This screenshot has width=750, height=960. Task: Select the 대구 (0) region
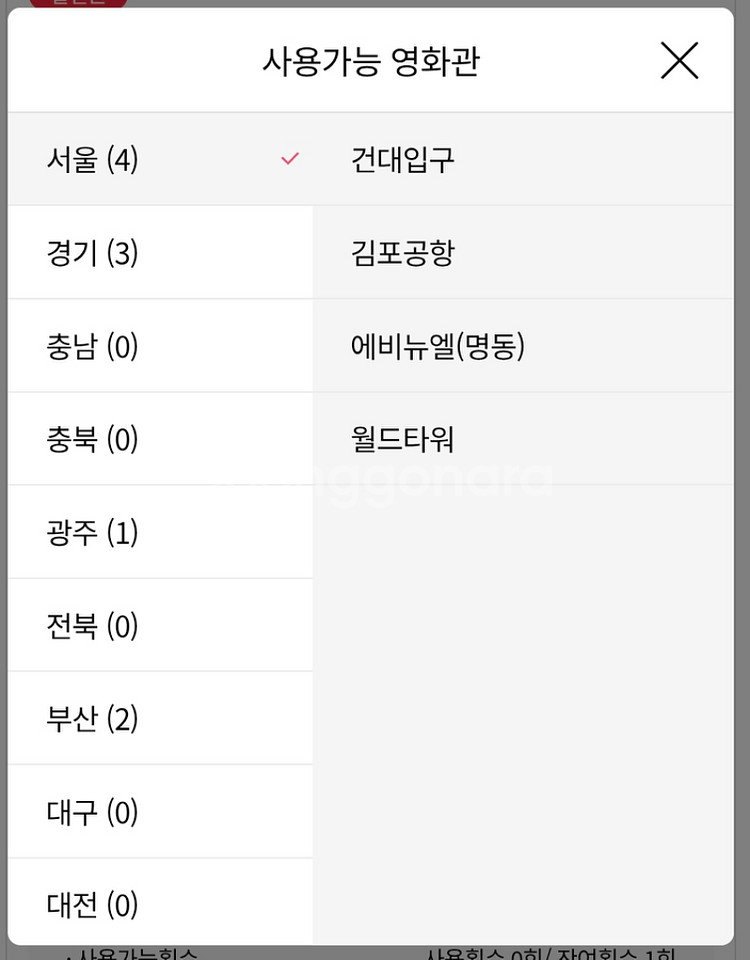(160, 812)
